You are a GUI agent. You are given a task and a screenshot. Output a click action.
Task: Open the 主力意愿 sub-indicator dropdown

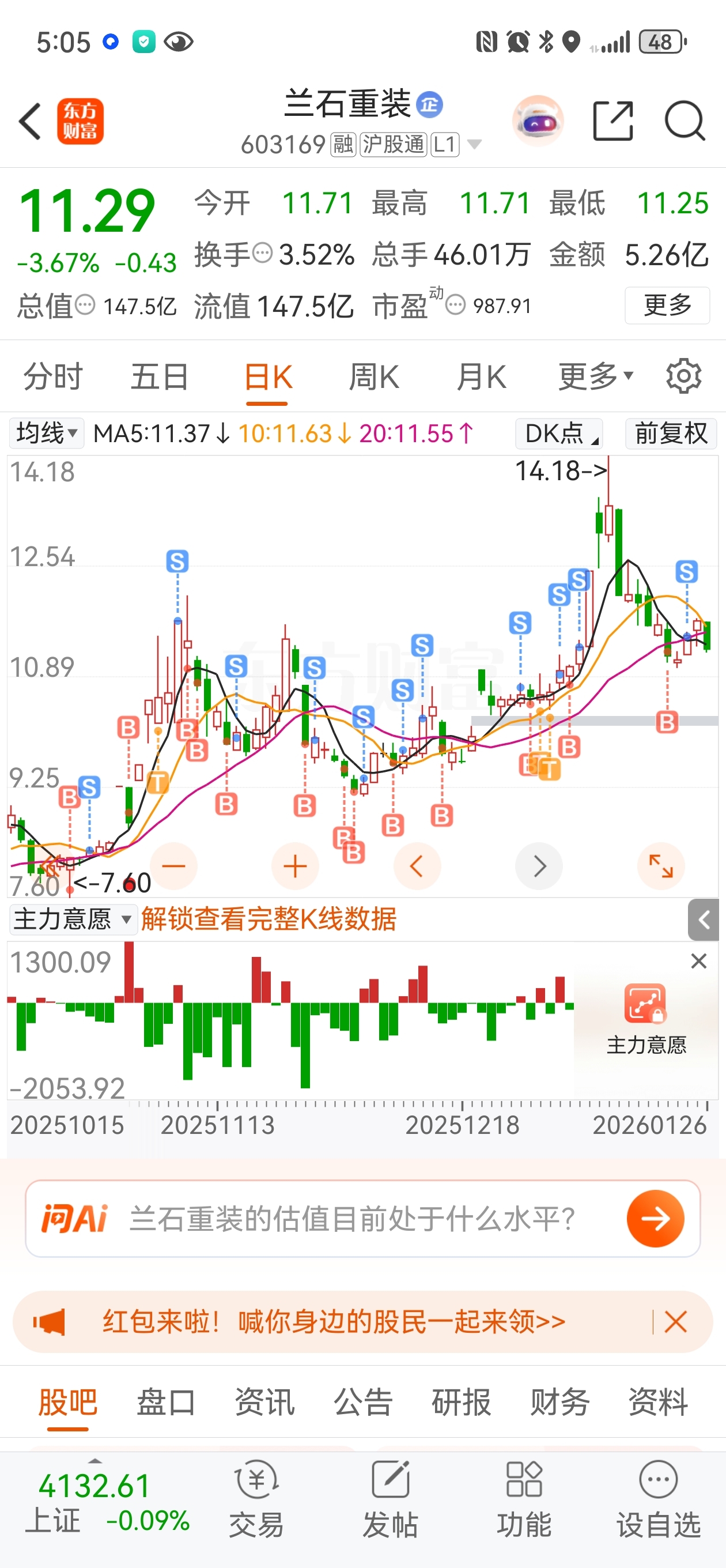[x=72, y=919]
